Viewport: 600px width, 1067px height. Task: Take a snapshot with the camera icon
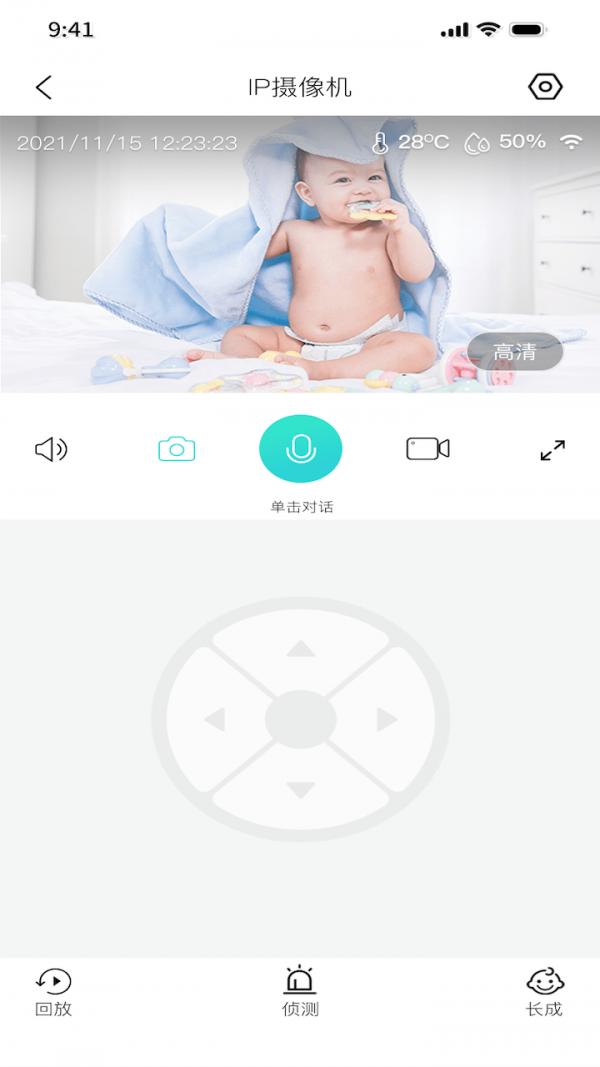[177, 450]
